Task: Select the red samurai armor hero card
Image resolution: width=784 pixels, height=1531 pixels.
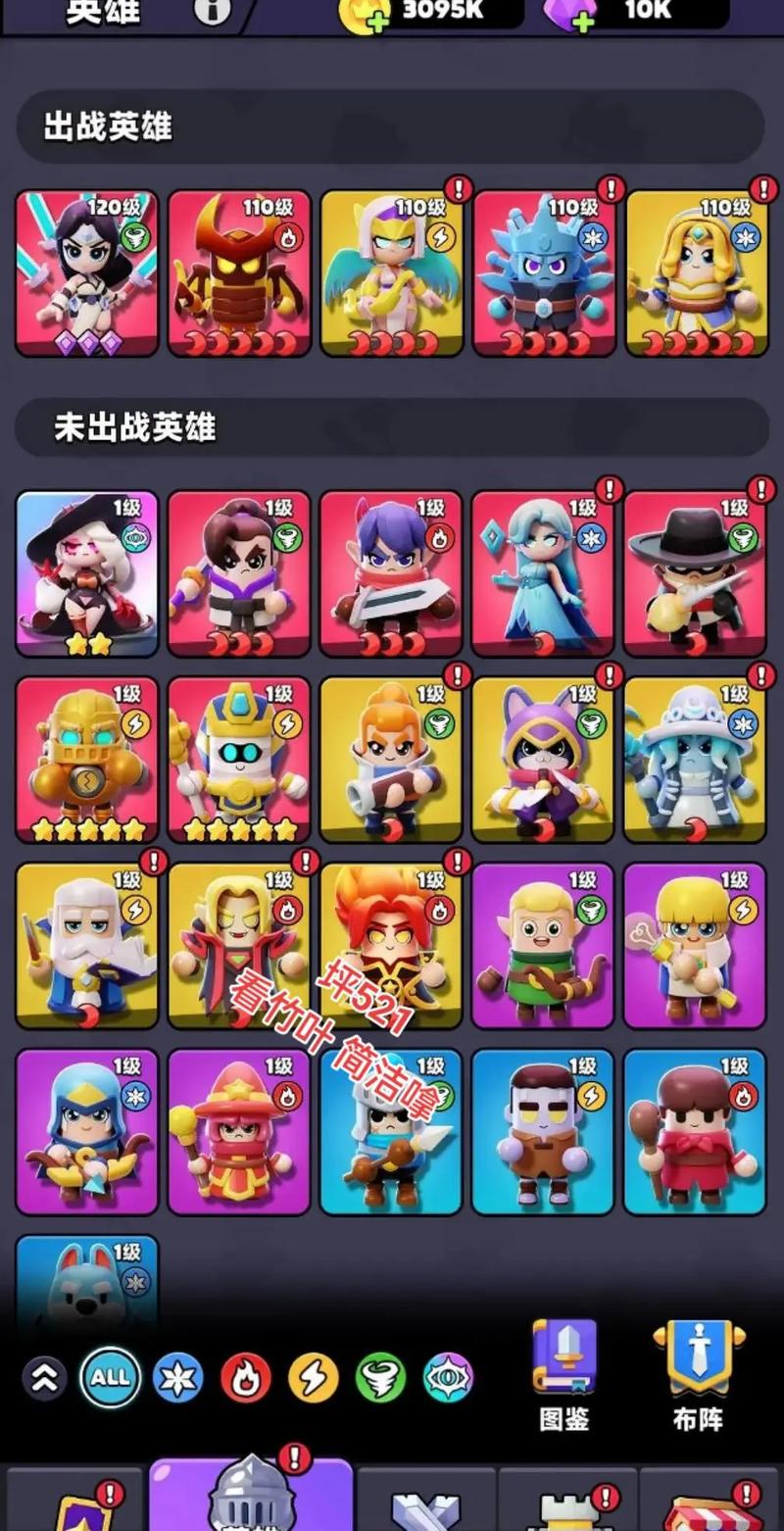Action: 239,272
